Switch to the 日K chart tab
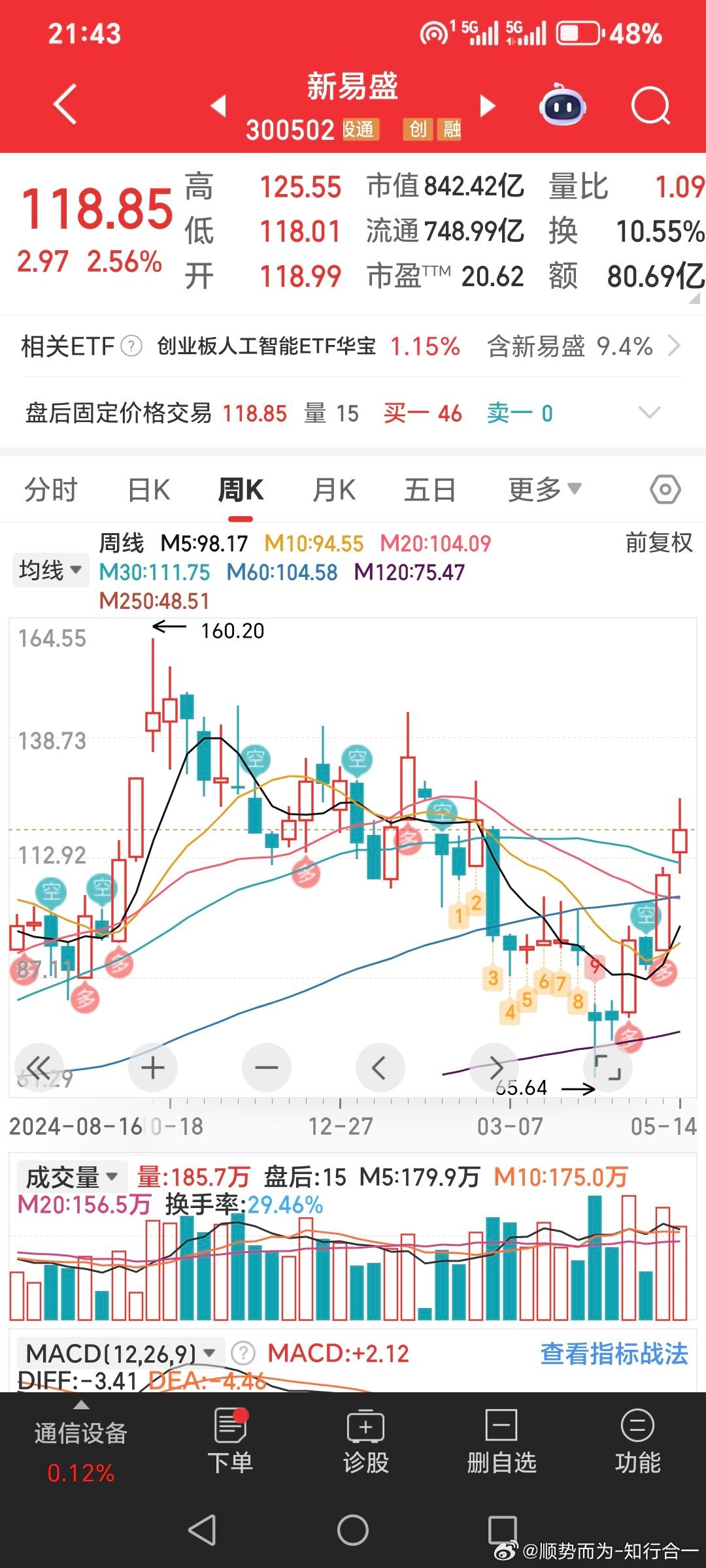The width and height of the screenshot is (706, 1568). coord(149,490)
